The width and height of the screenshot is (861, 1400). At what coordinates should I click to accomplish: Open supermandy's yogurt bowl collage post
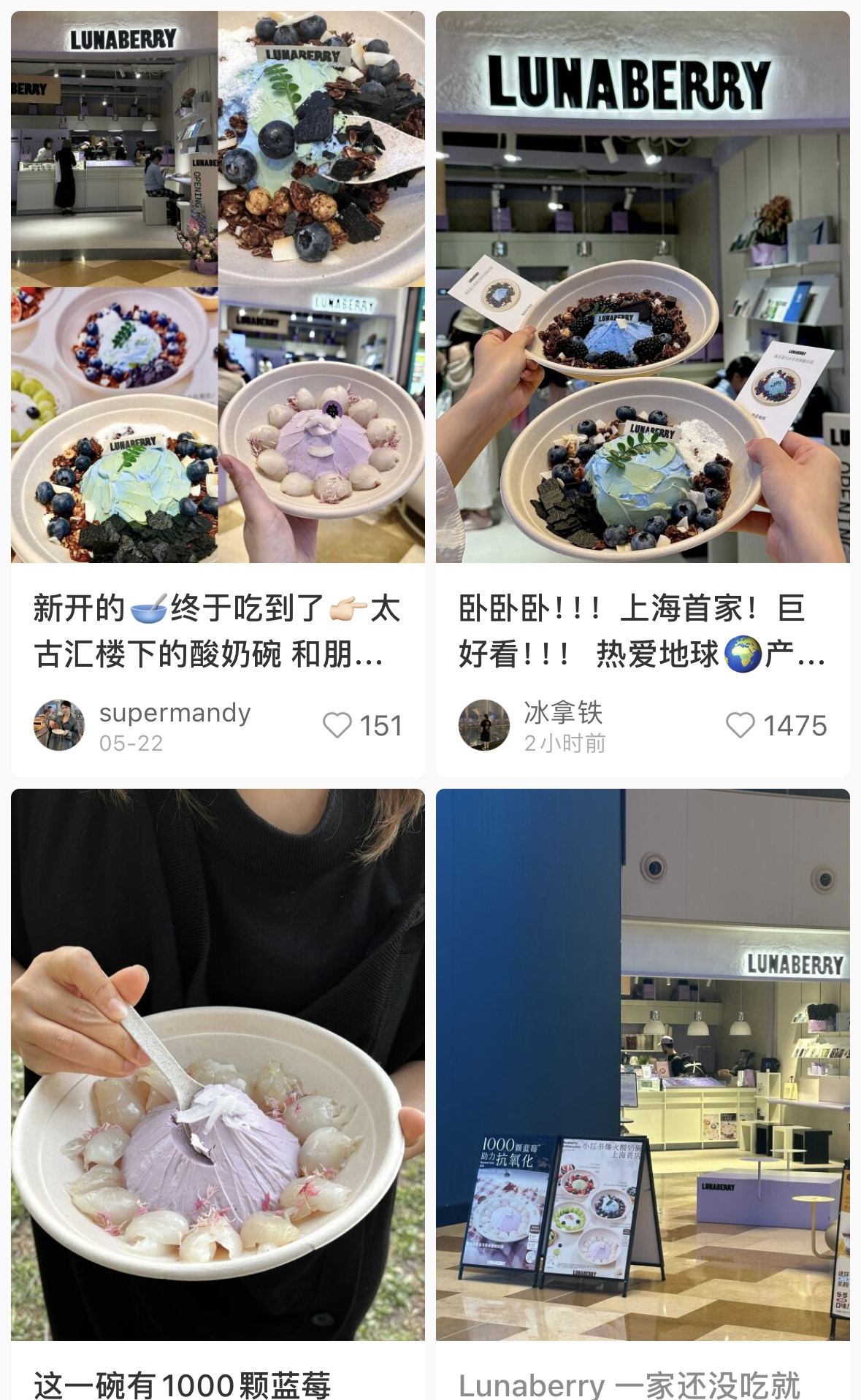click(218, 286)
